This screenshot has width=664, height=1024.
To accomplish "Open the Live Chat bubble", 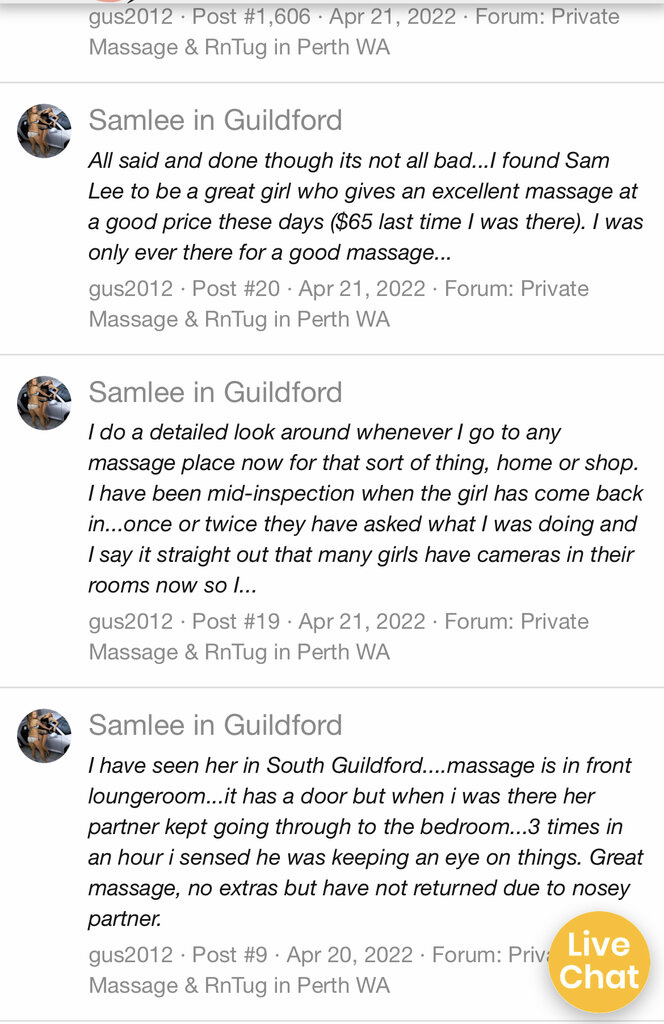I will pyautogui.click(x=598, y=961).
